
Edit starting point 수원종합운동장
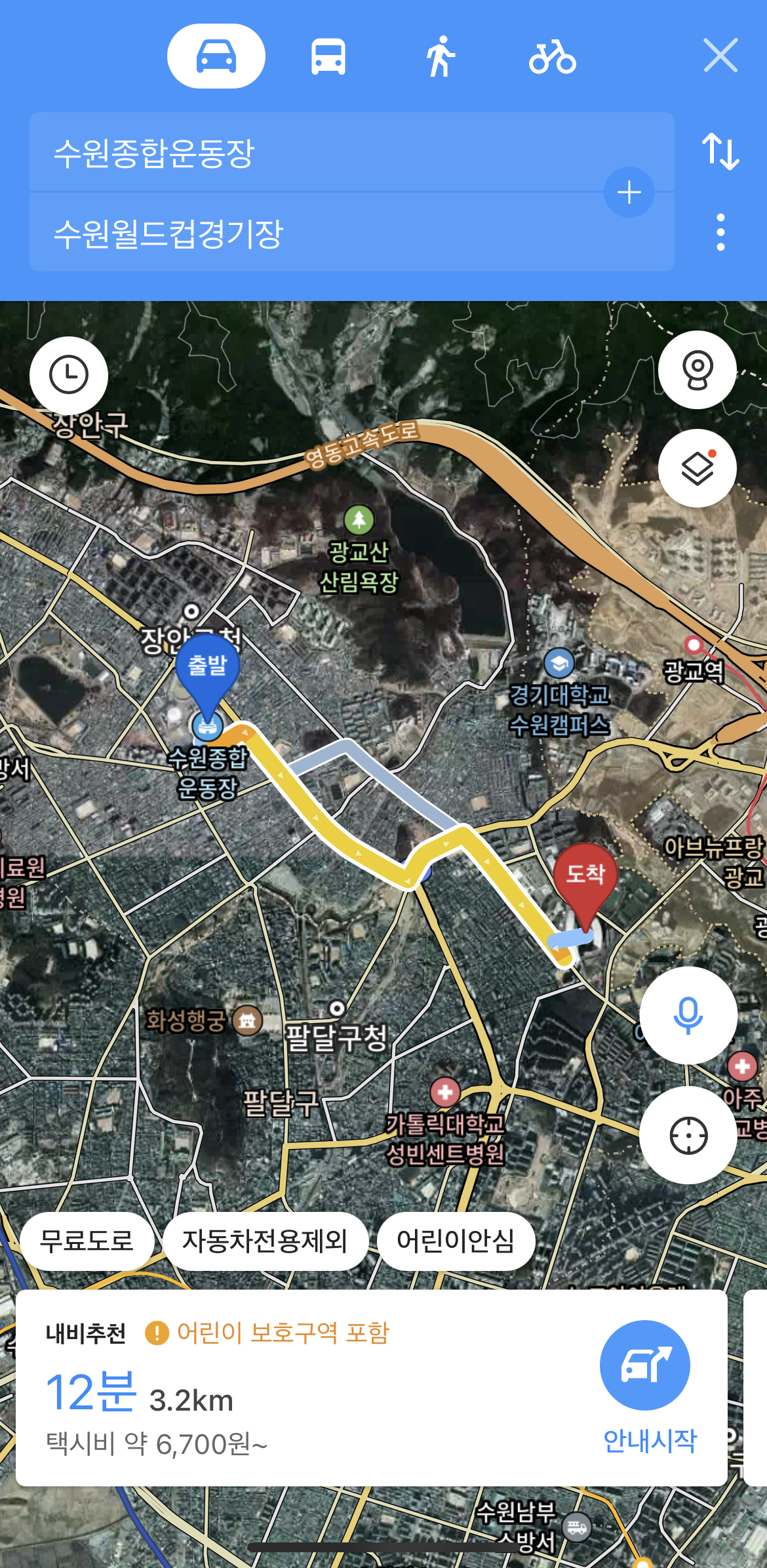tap(315, 153)
